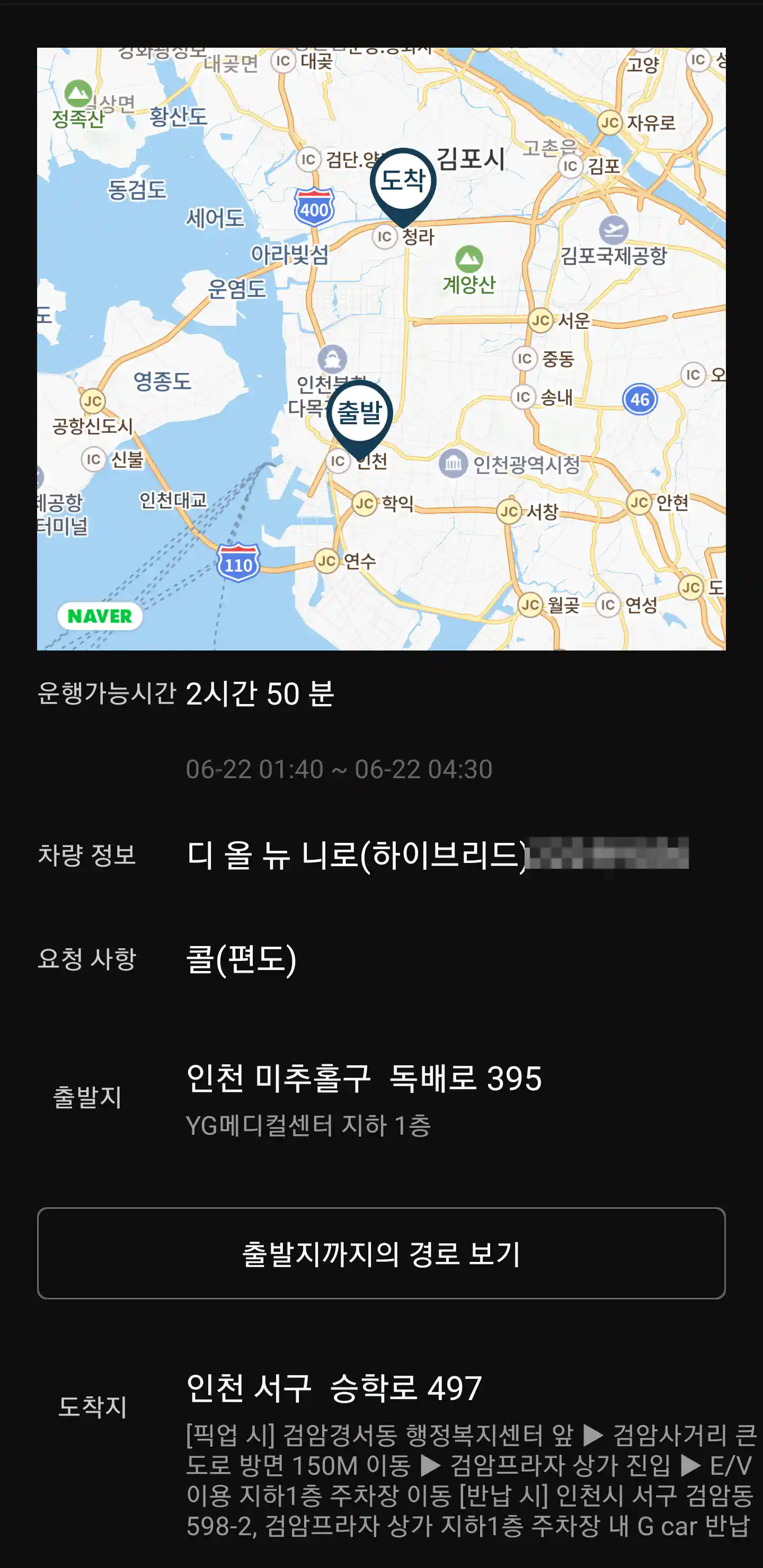Screen dimensions: 763x1568
Task: Tap the route 110 highway shield
Action: tap(239, 563)
